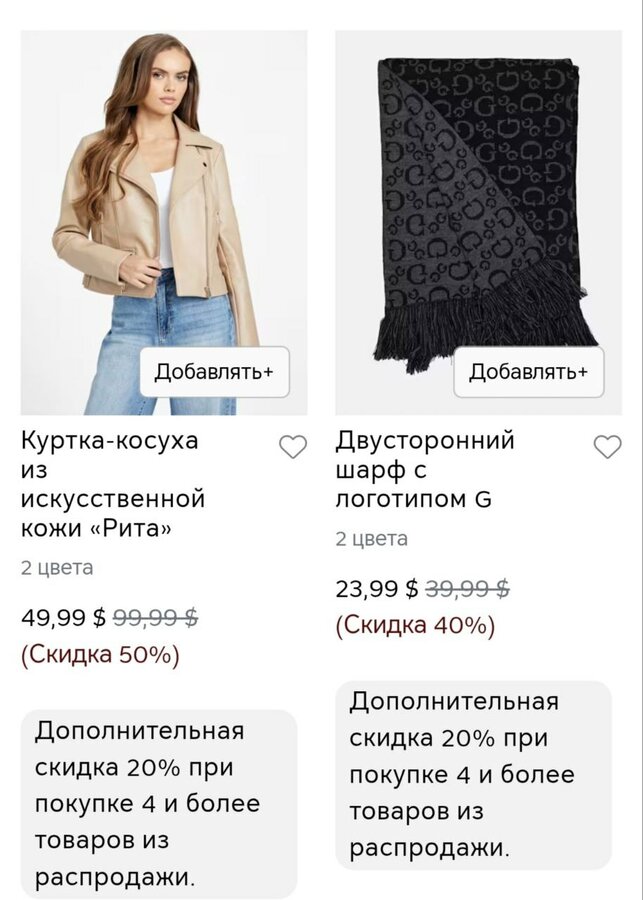
Task: Favorite the Куртка-косуха jacket with the heart
Action: (292, 447)
